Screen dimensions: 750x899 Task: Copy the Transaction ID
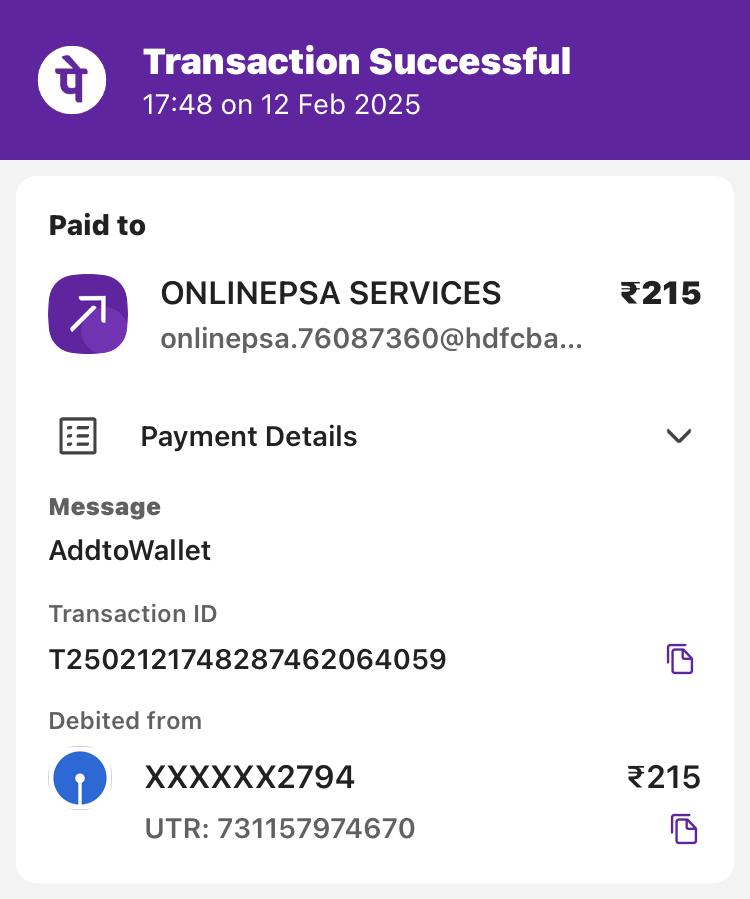[x=680, y=660]
